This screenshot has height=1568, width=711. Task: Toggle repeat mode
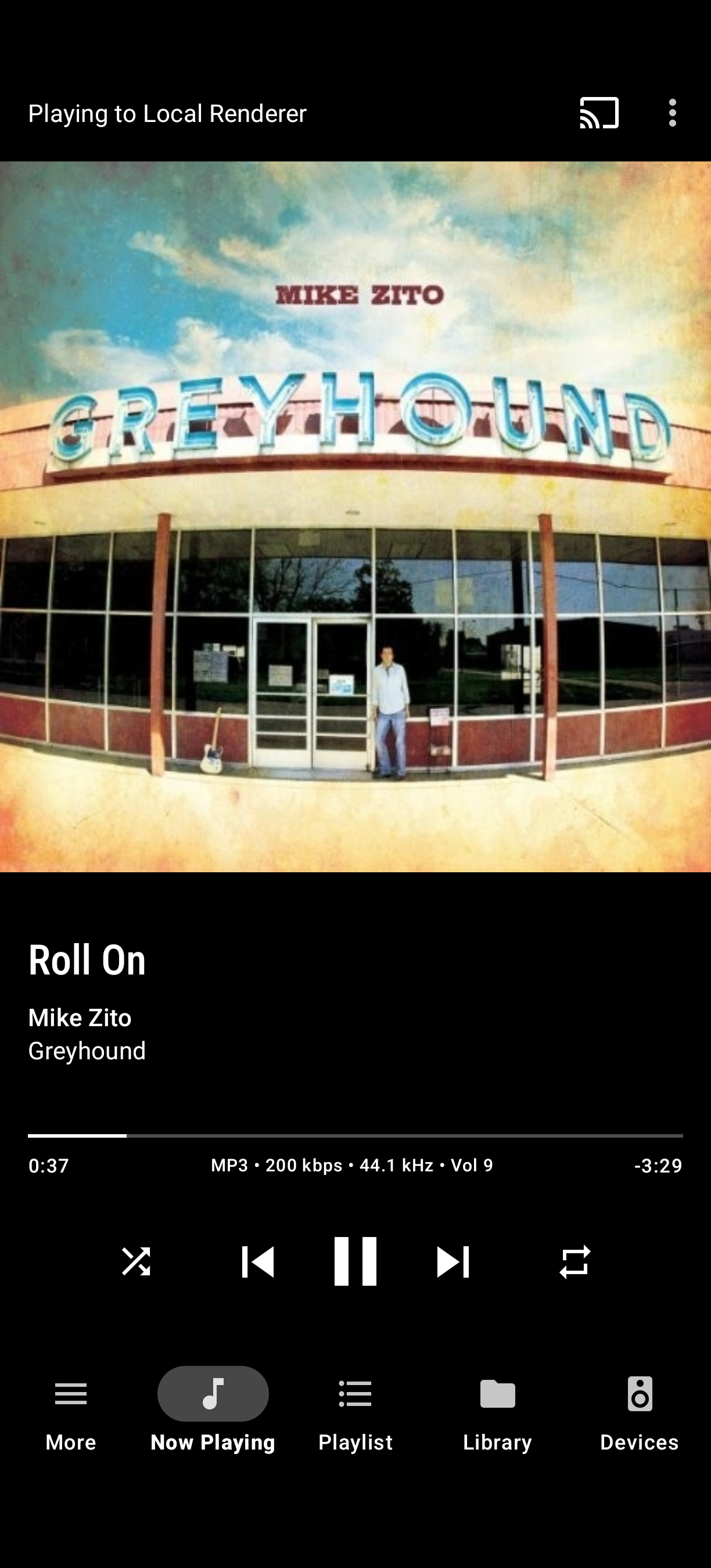pos(574,1261)
